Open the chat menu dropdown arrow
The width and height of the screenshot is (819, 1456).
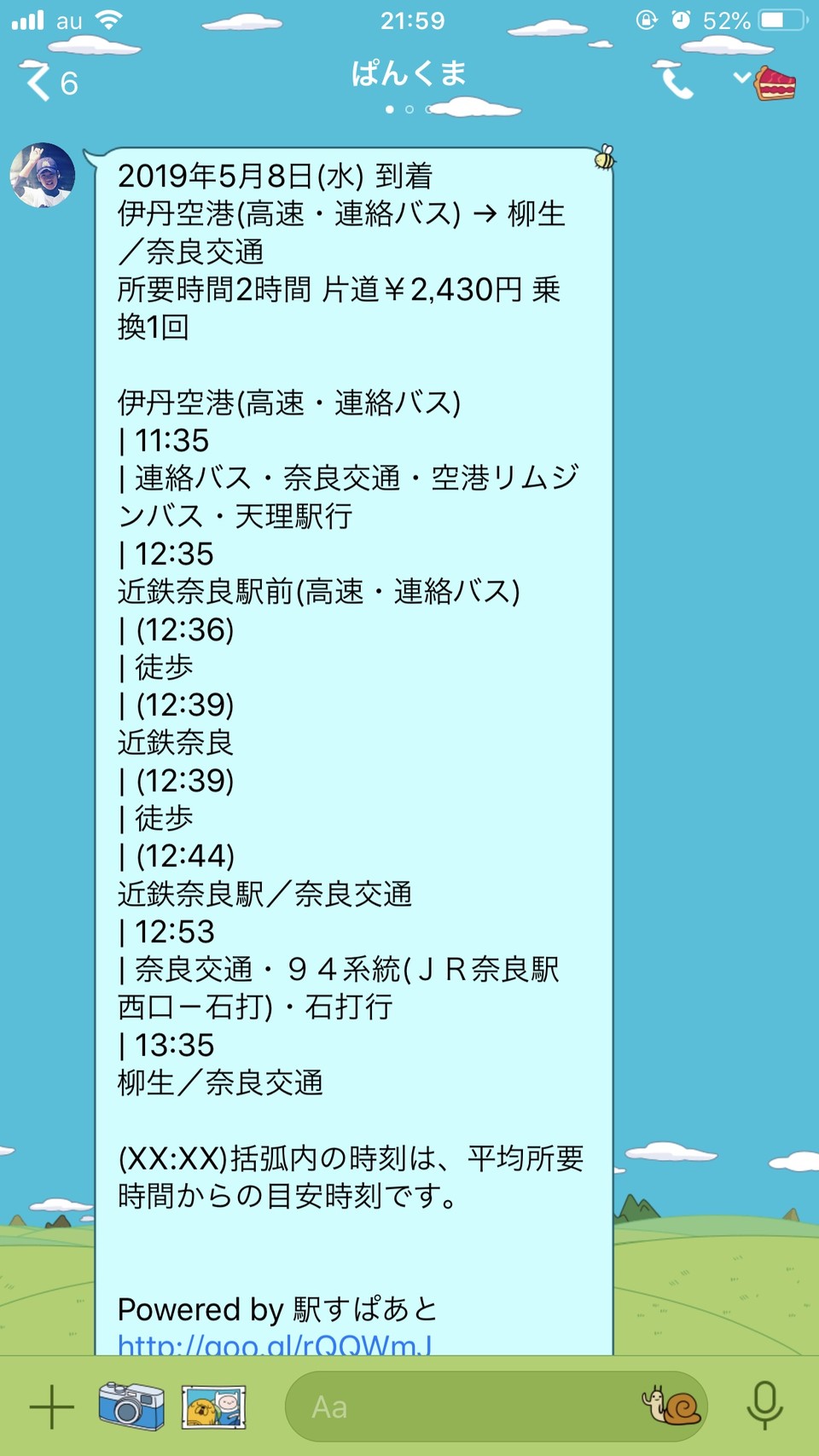pos(742,78)
